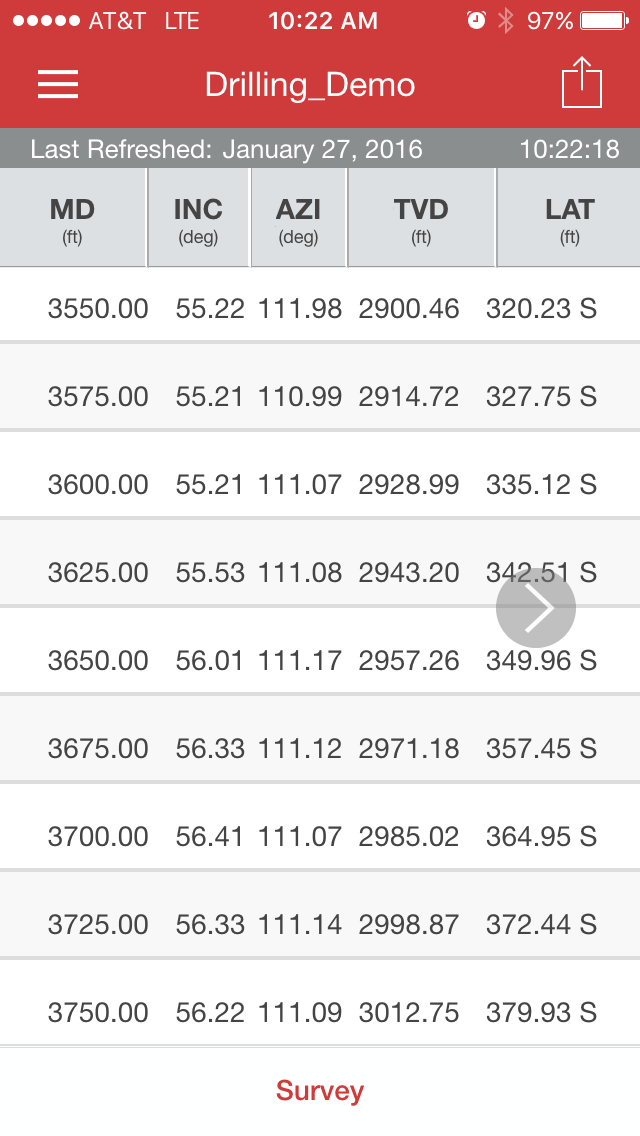Select the Survey tab
Screen dimensions: 640x1136
coord(320,1091)
